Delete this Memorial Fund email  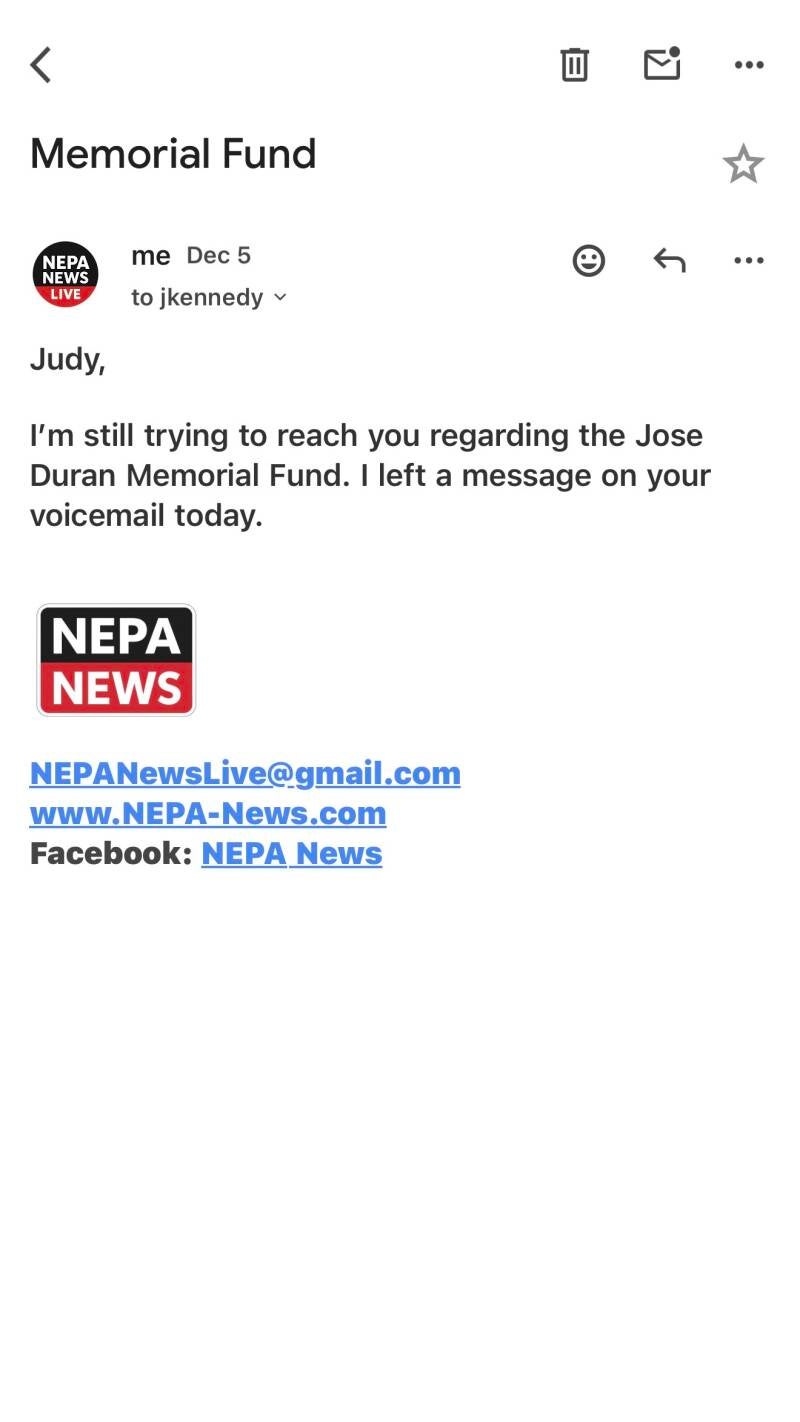coord(574,65)
